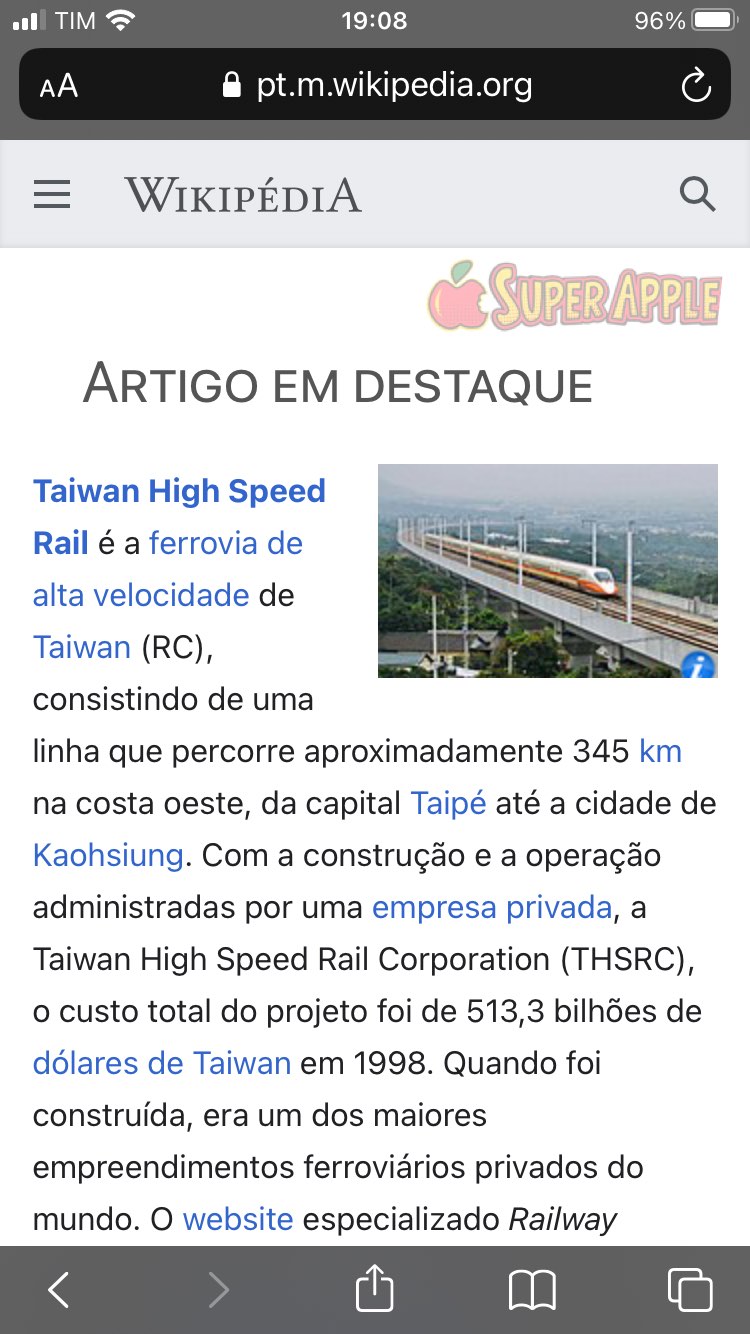Follow the Taipé link

[x=448, y=803]
